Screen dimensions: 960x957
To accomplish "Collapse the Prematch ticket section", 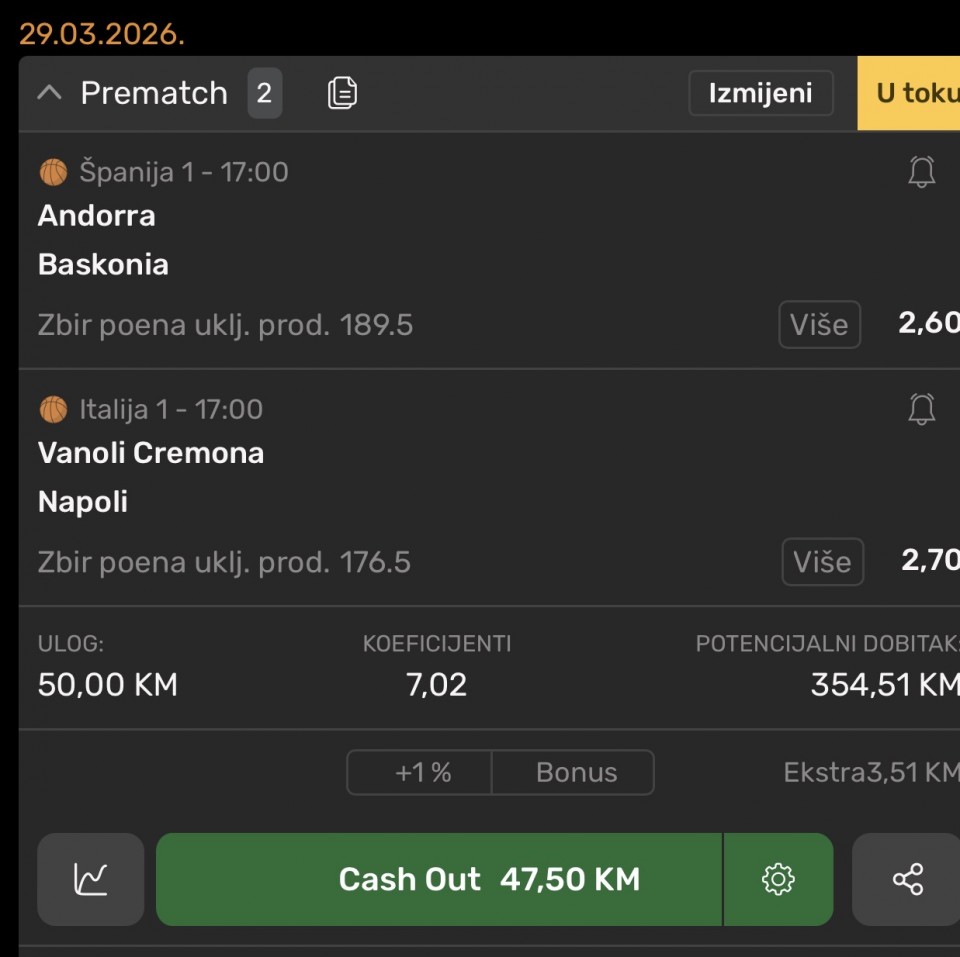I will [x=49, y=94].
